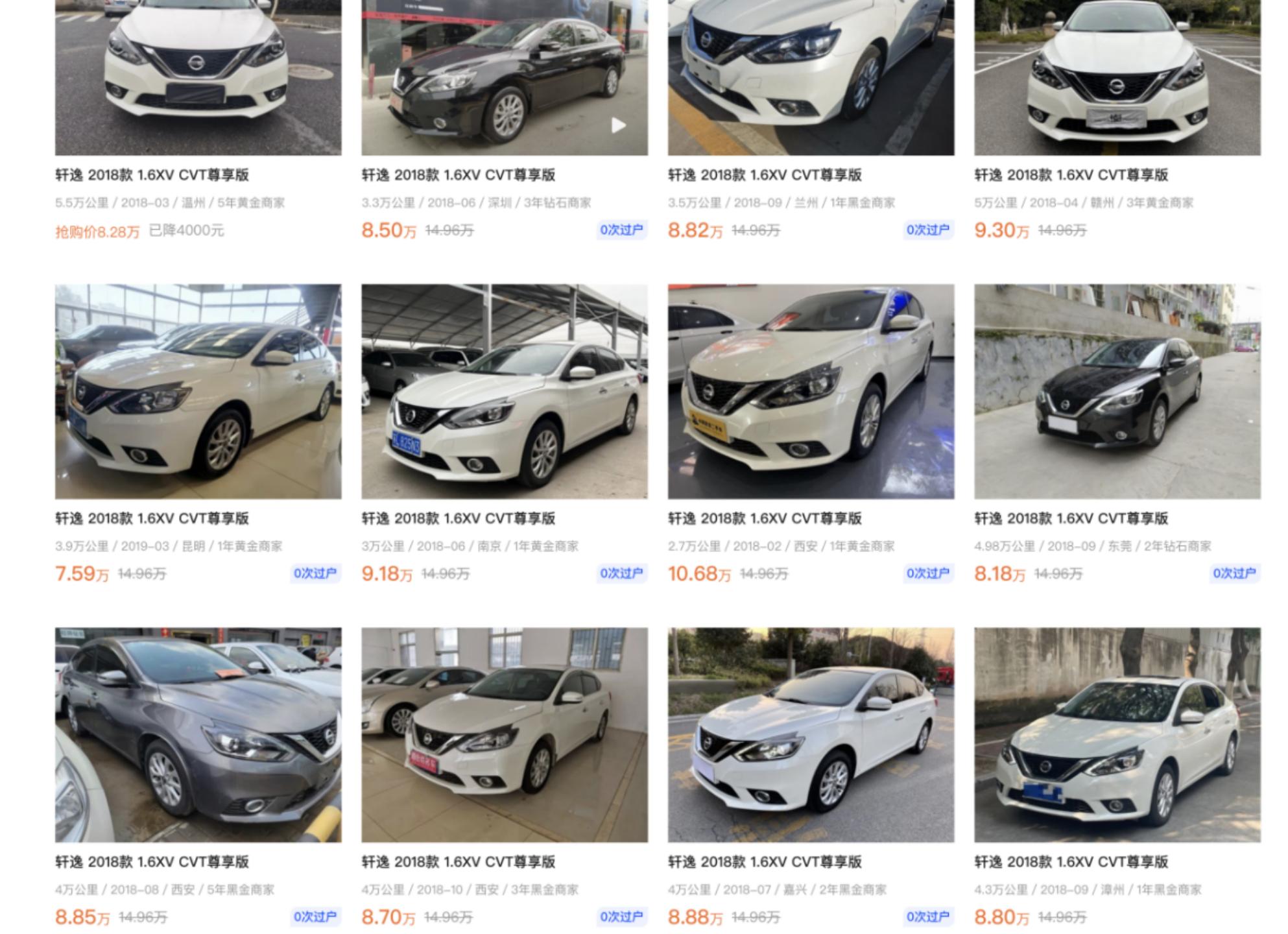Open the 8.18万 Dongguan car listing

1117,391
